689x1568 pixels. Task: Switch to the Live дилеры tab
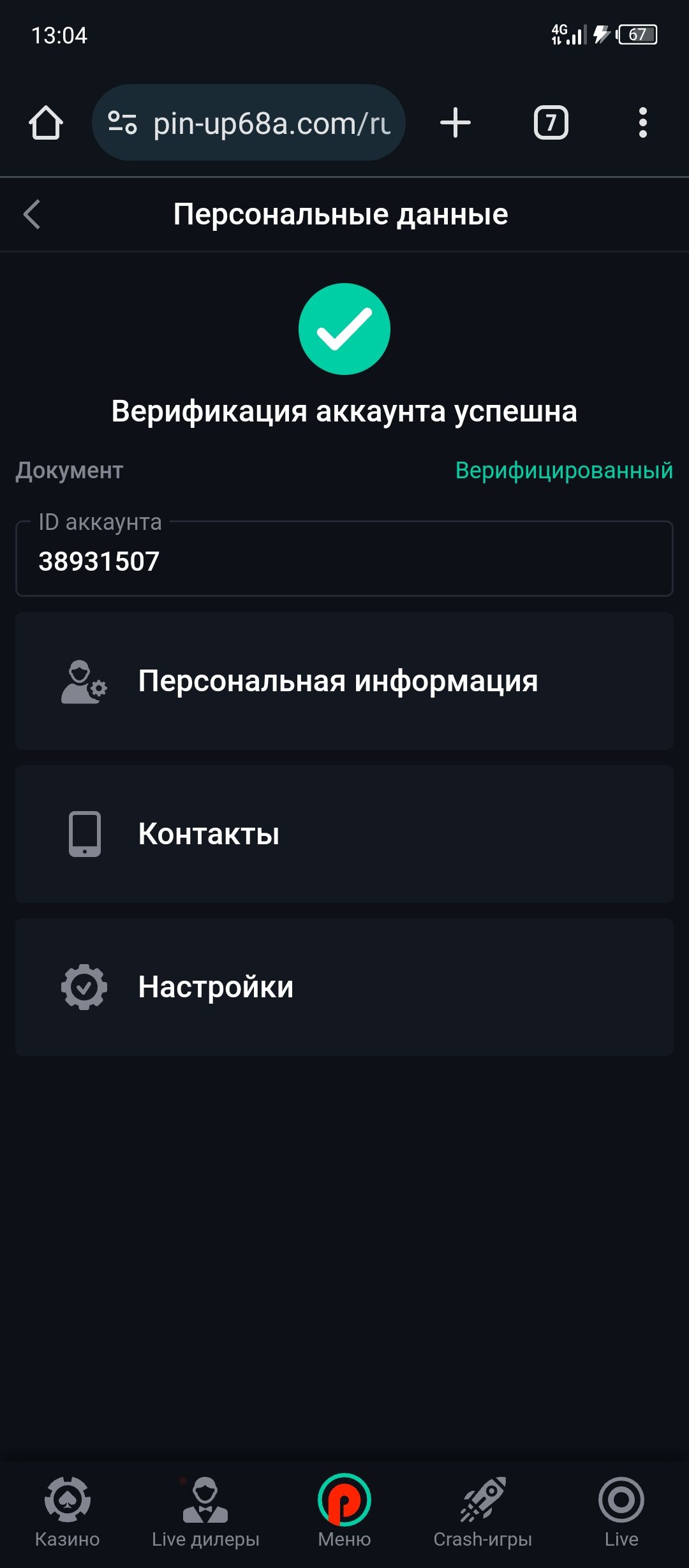[x=205, y=1512]
